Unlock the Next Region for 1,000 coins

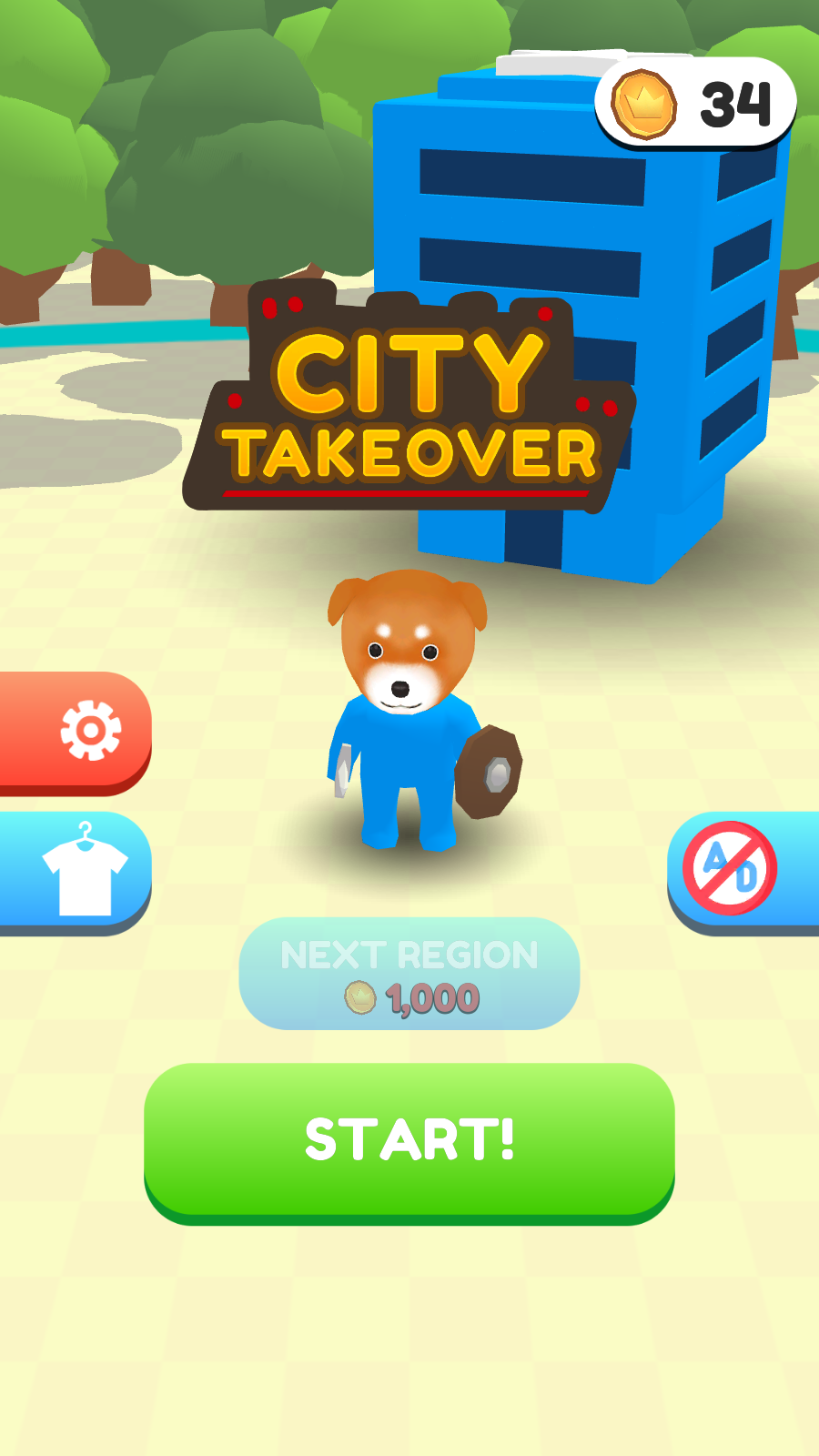409,974
